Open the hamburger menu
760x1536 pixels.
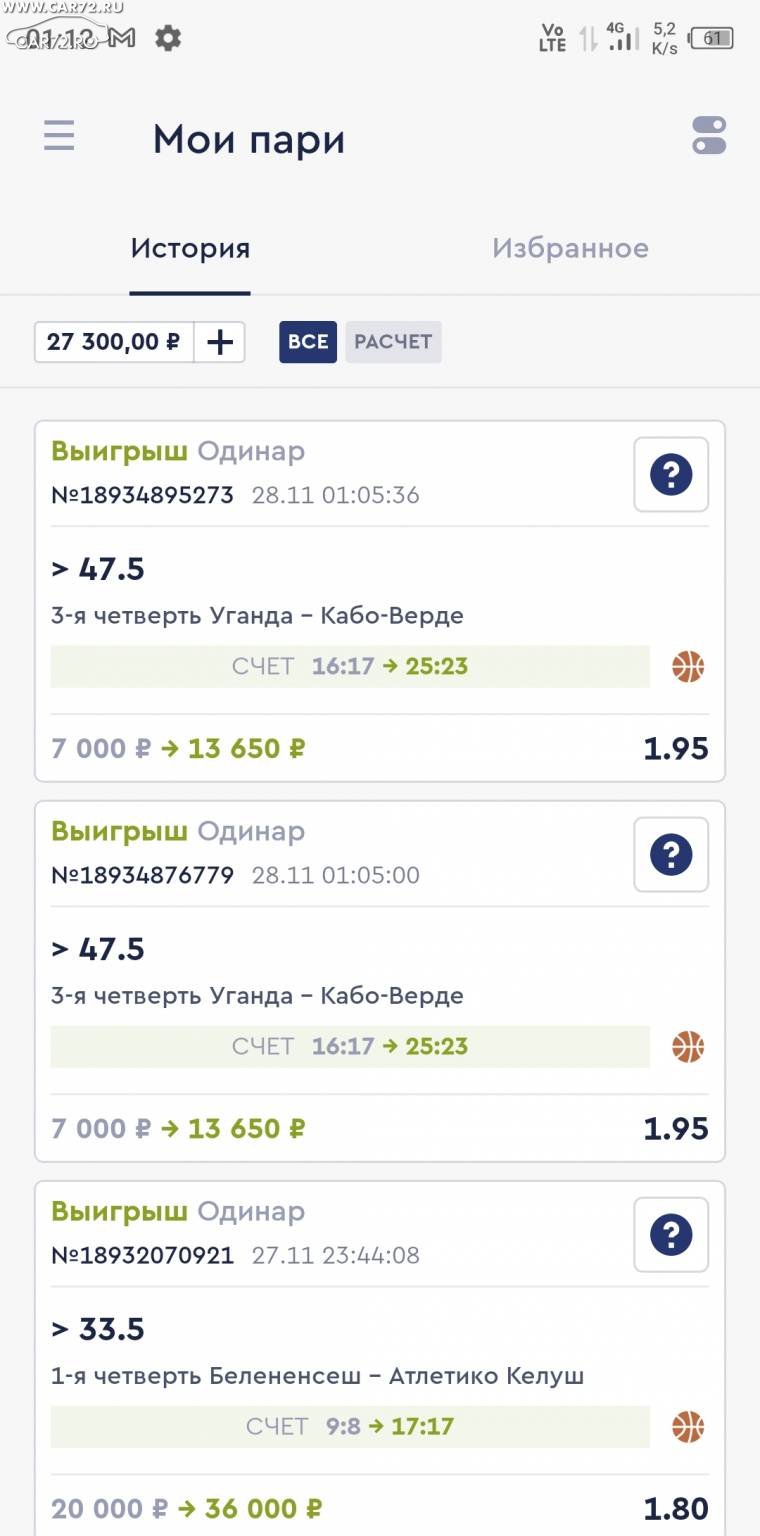[59, 135]
